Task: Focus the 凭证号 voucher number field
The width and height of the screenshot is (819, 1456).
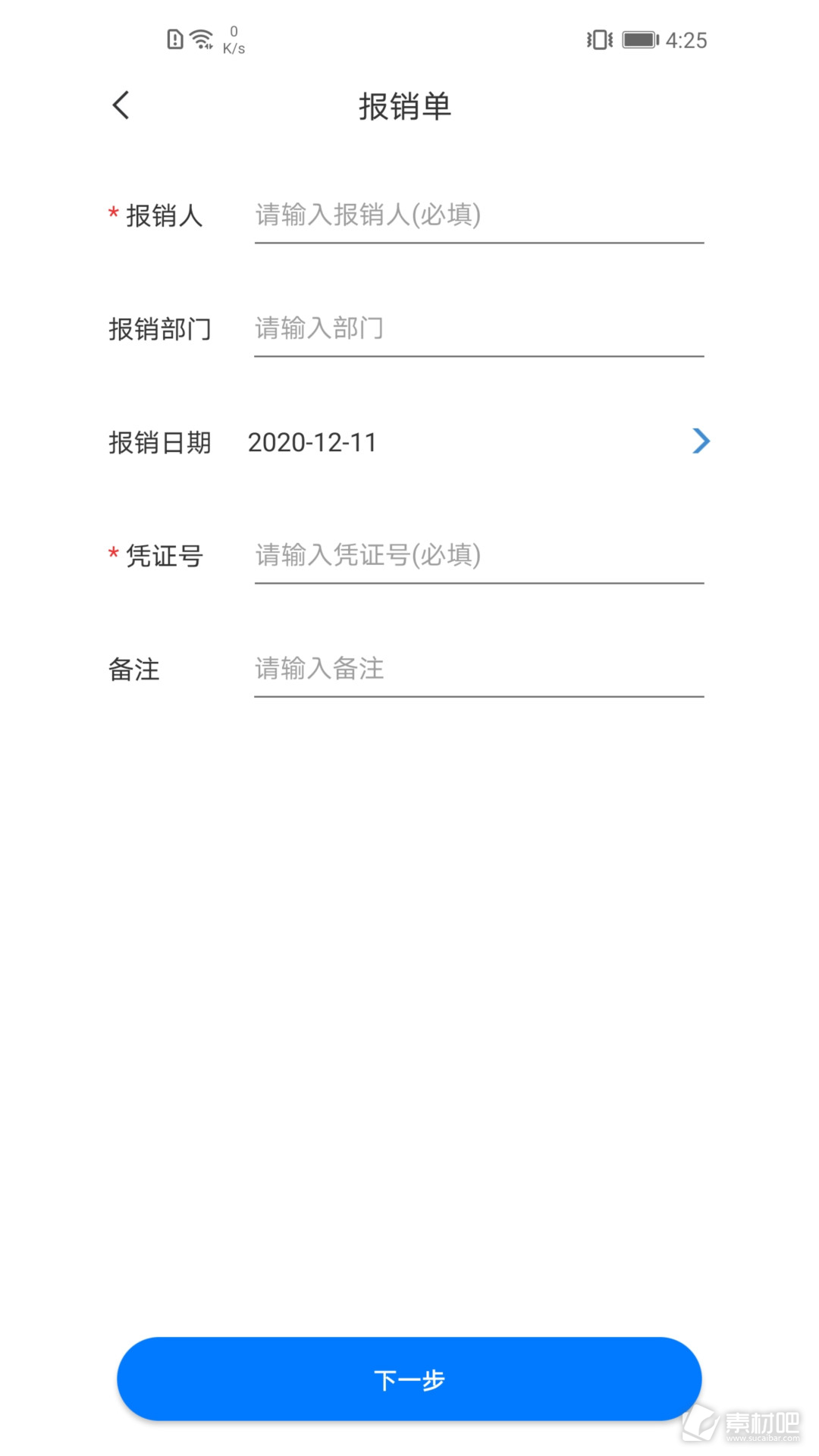Action: pyautogui.click(x=479, y=556)
